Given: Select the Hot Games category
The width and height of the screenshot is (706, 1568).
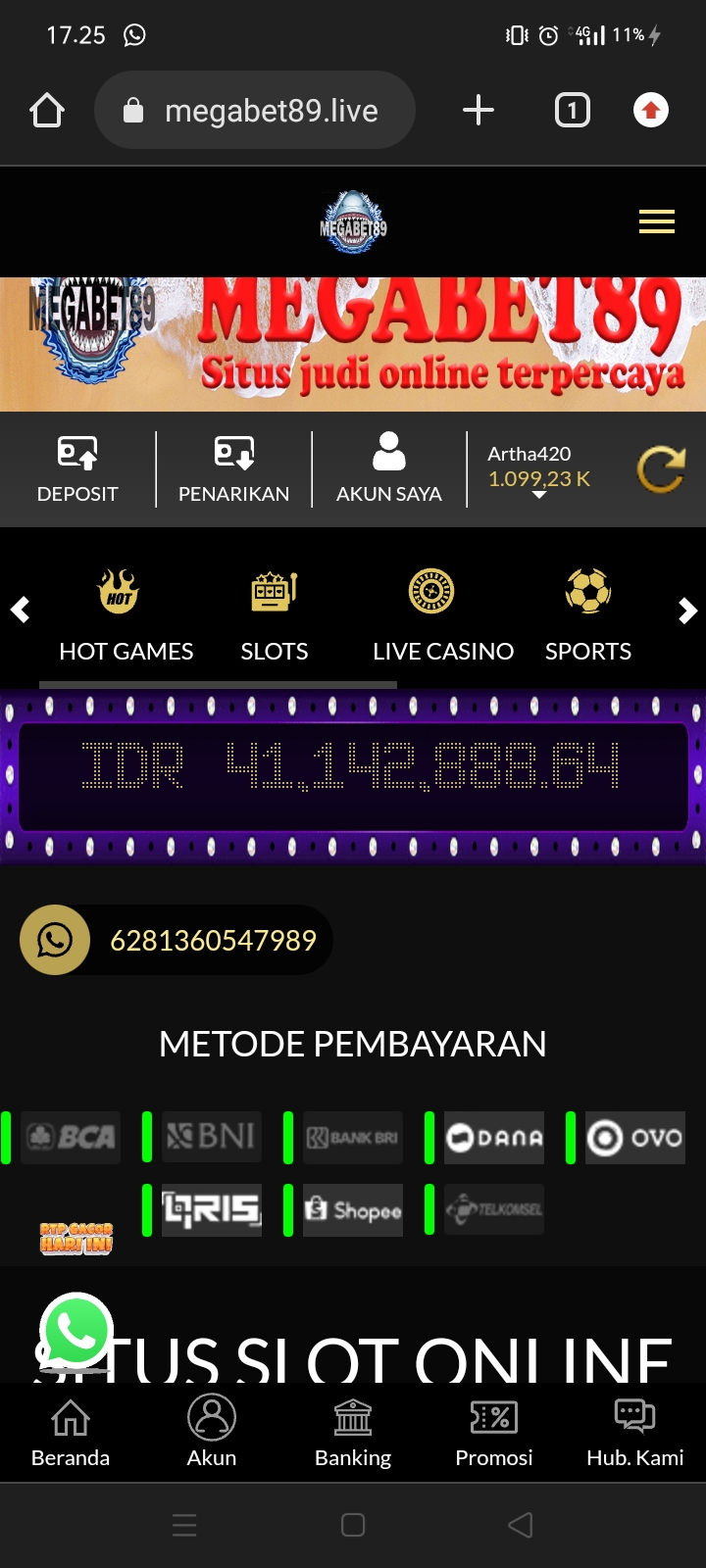Looking at the screenshot, I should click(x=126, y=615).
